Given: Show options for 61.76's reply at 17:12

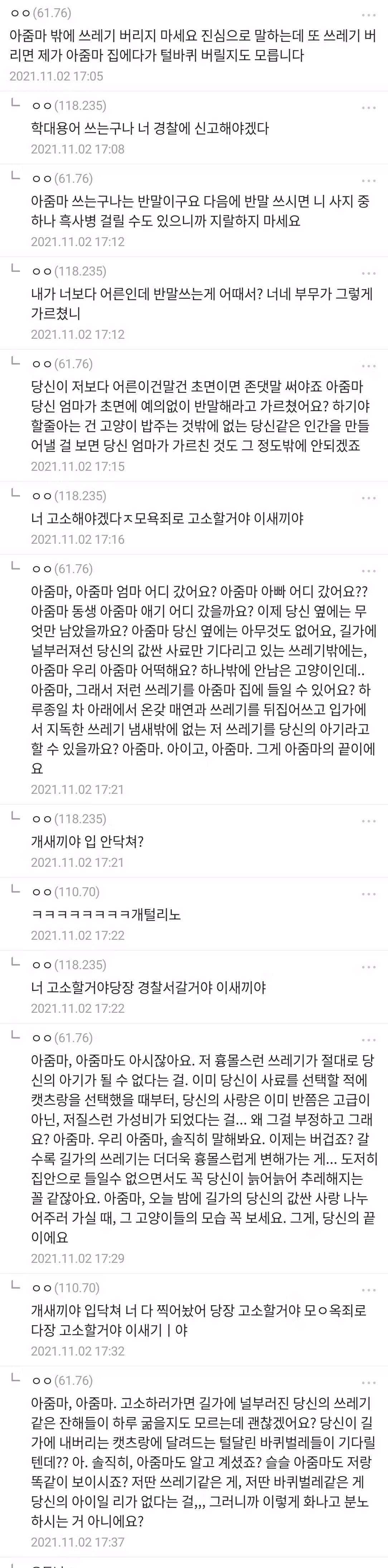Looking at the screenshot, I should click(x=368, y=181).
